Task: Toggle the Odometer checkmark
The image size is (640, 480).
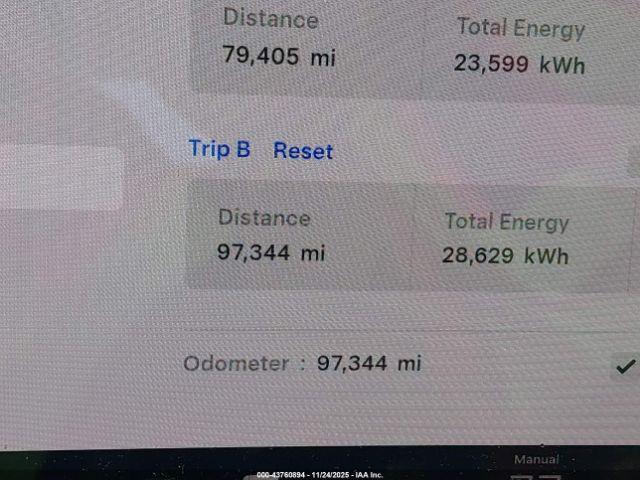Action: pos(625,366)
